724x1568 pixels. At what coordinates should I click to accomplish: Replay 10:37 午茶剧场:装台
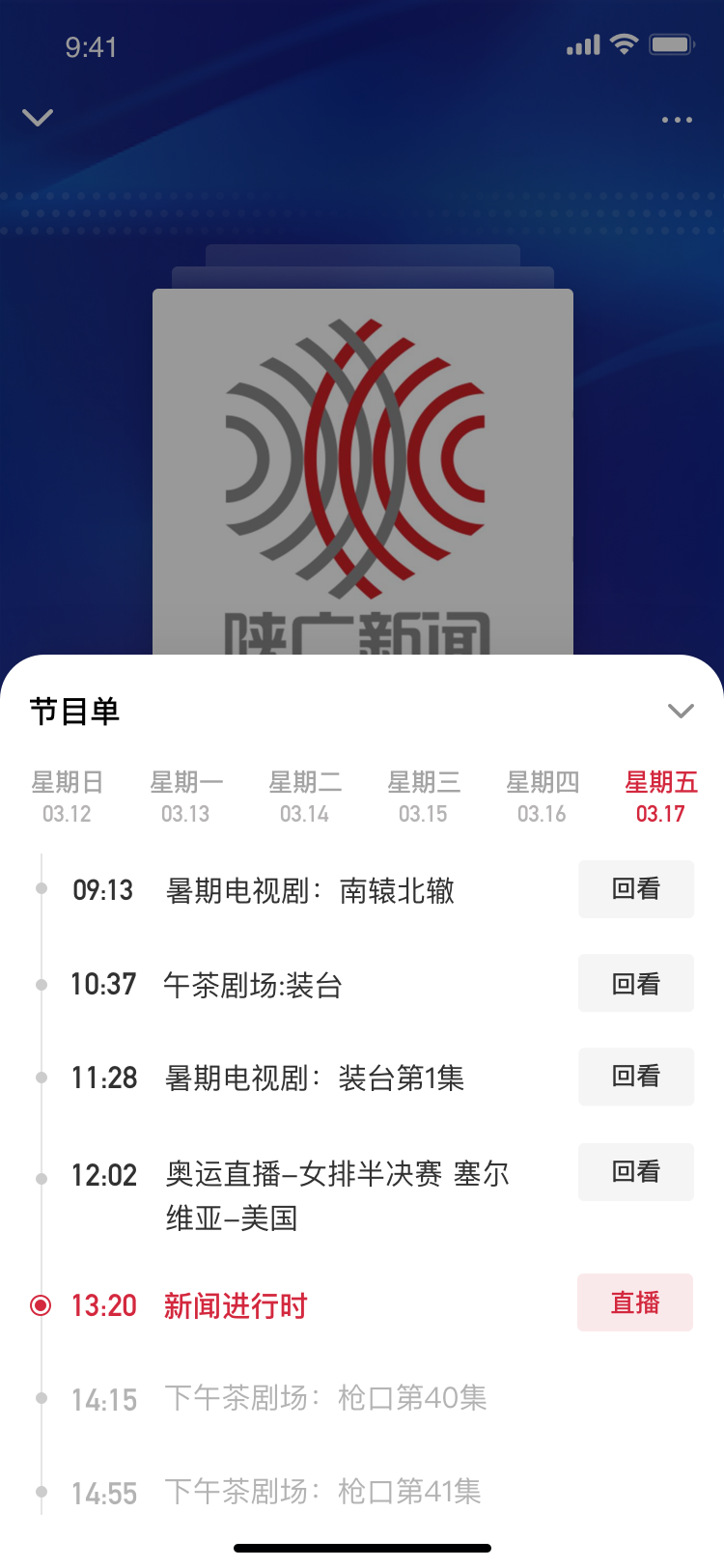635,983
